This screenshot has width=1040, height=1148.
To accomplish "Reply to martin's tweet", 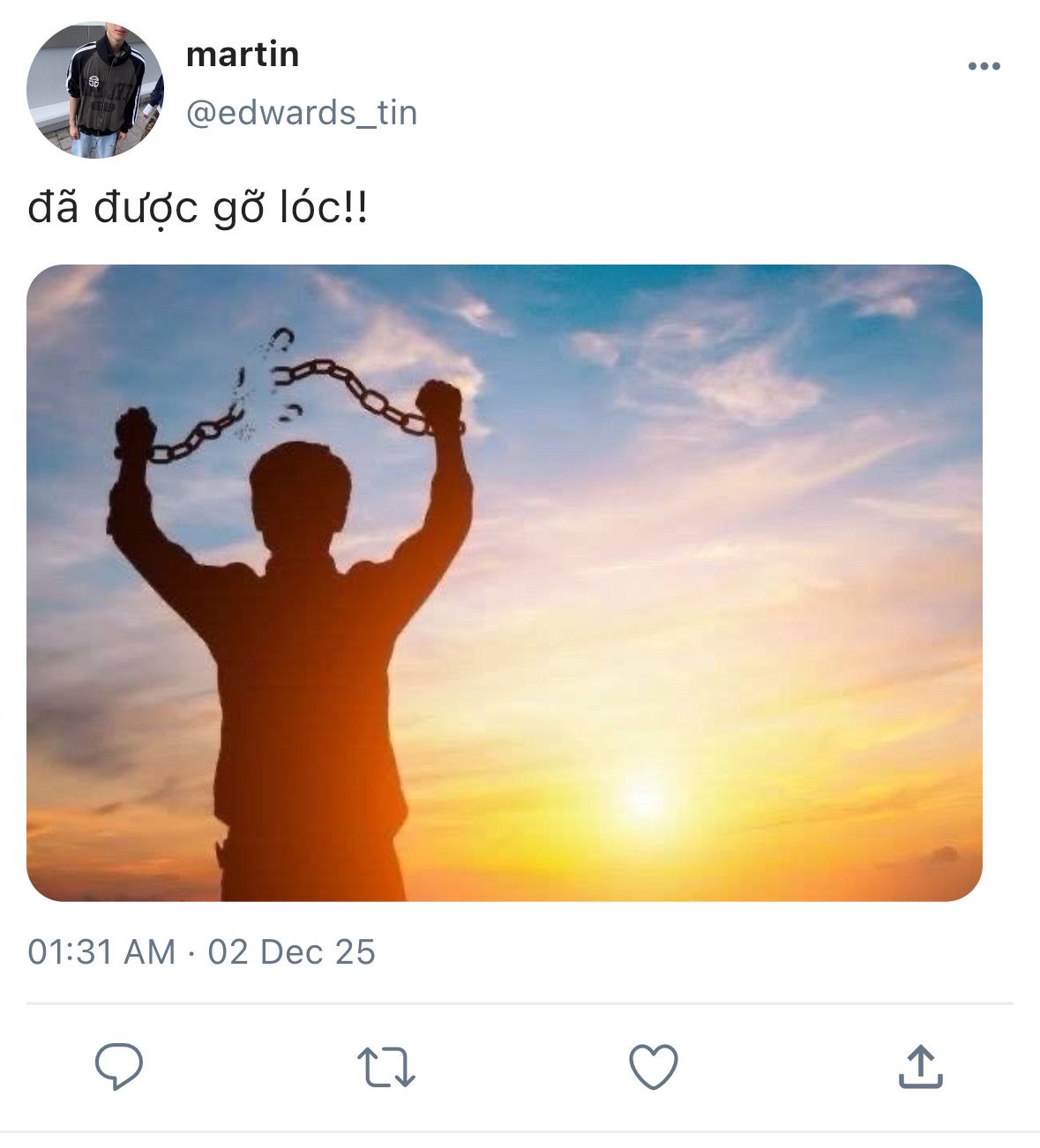I will point(119,1067).
